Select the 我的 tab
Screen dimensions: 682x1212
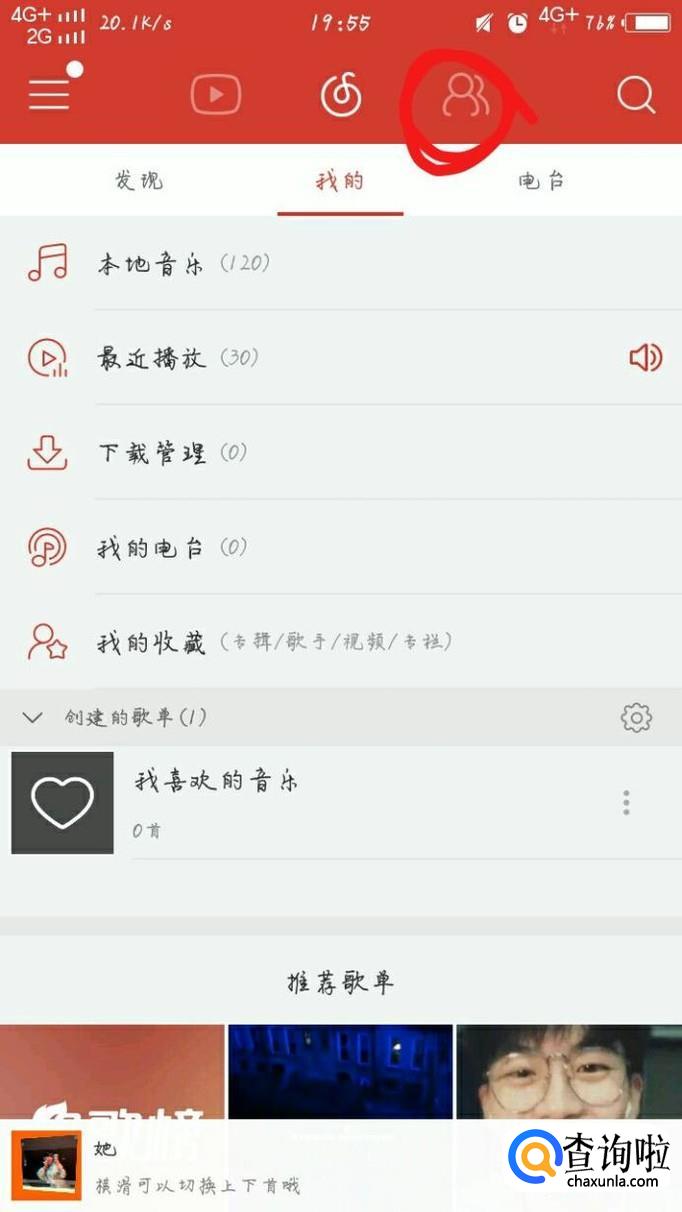(x=340, y=181)
